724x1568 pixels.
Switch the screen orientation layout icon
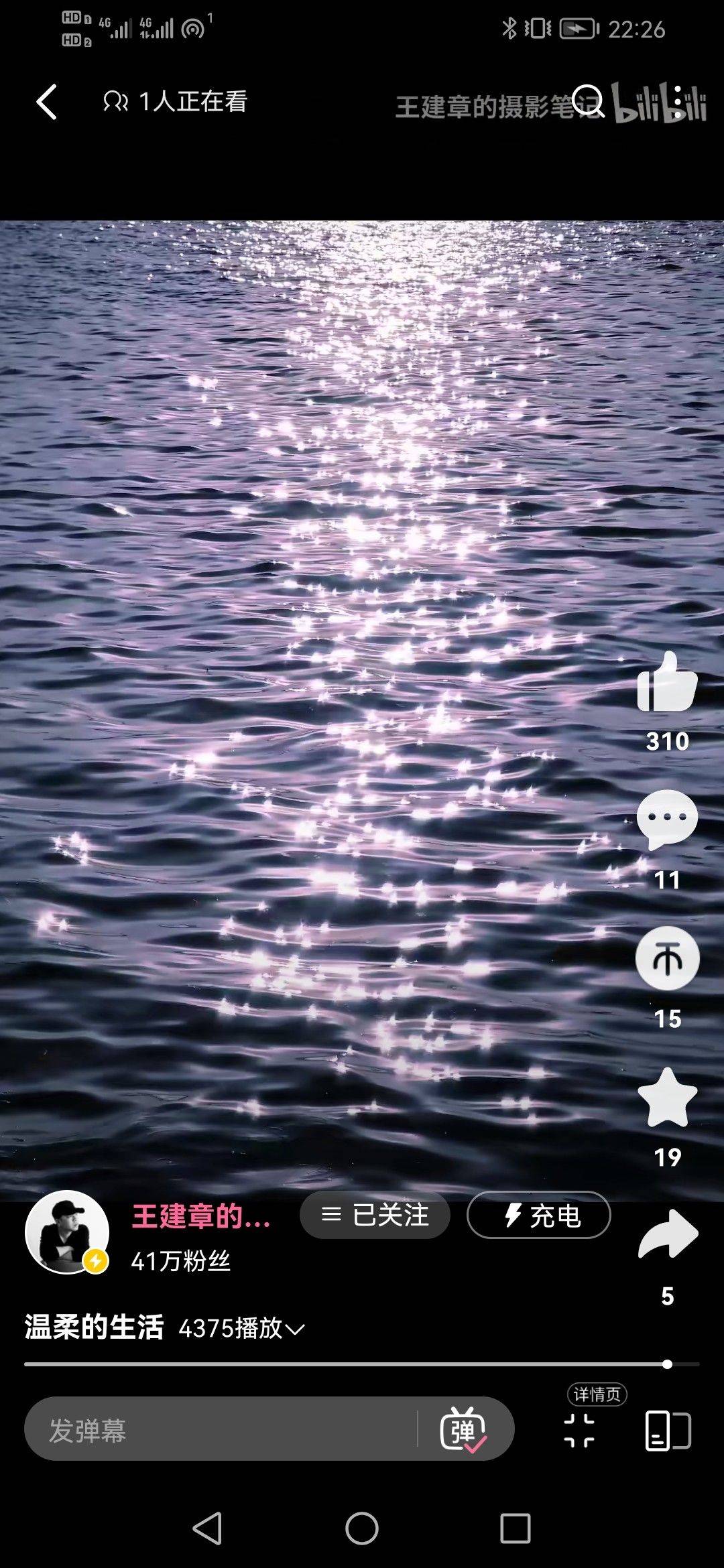coord(668,1429)
